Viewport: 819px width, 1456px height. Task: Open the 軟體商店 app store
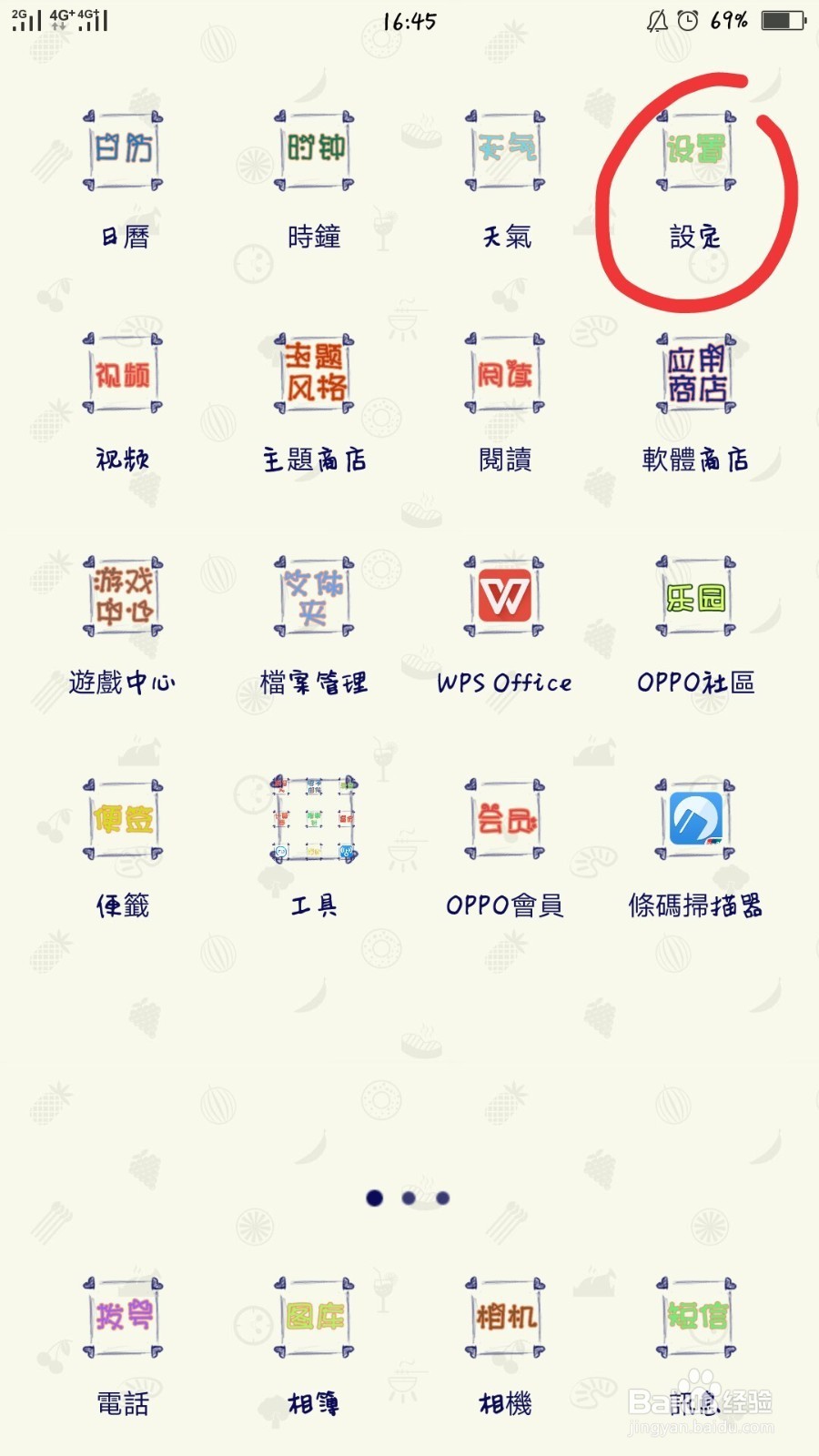point(696,373)
